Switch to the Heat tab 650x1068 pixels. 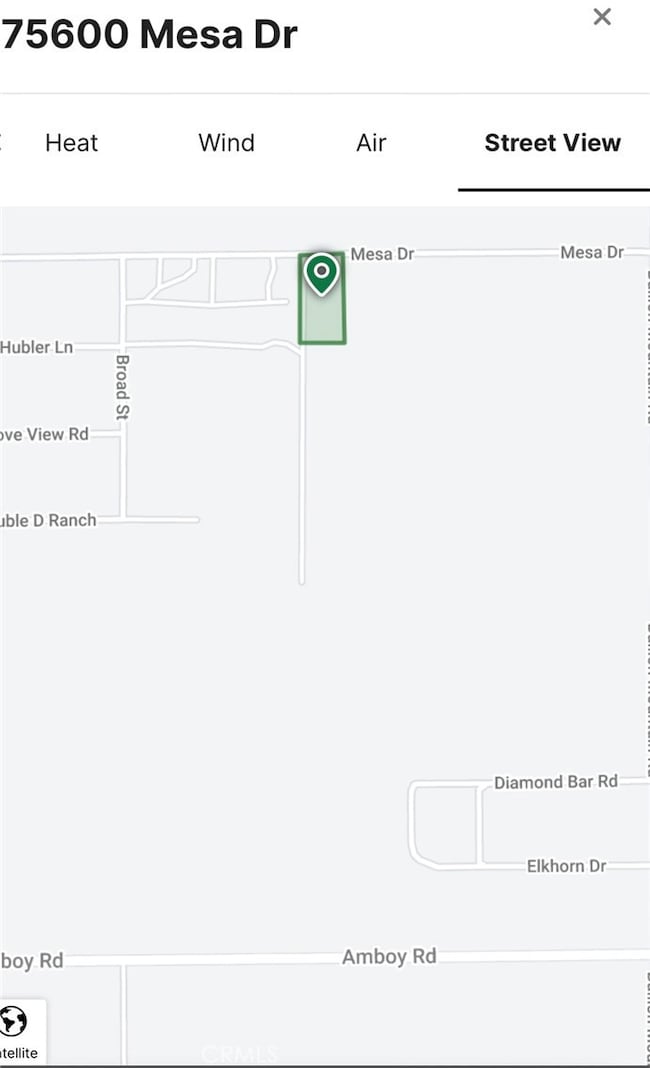point(71,143)
